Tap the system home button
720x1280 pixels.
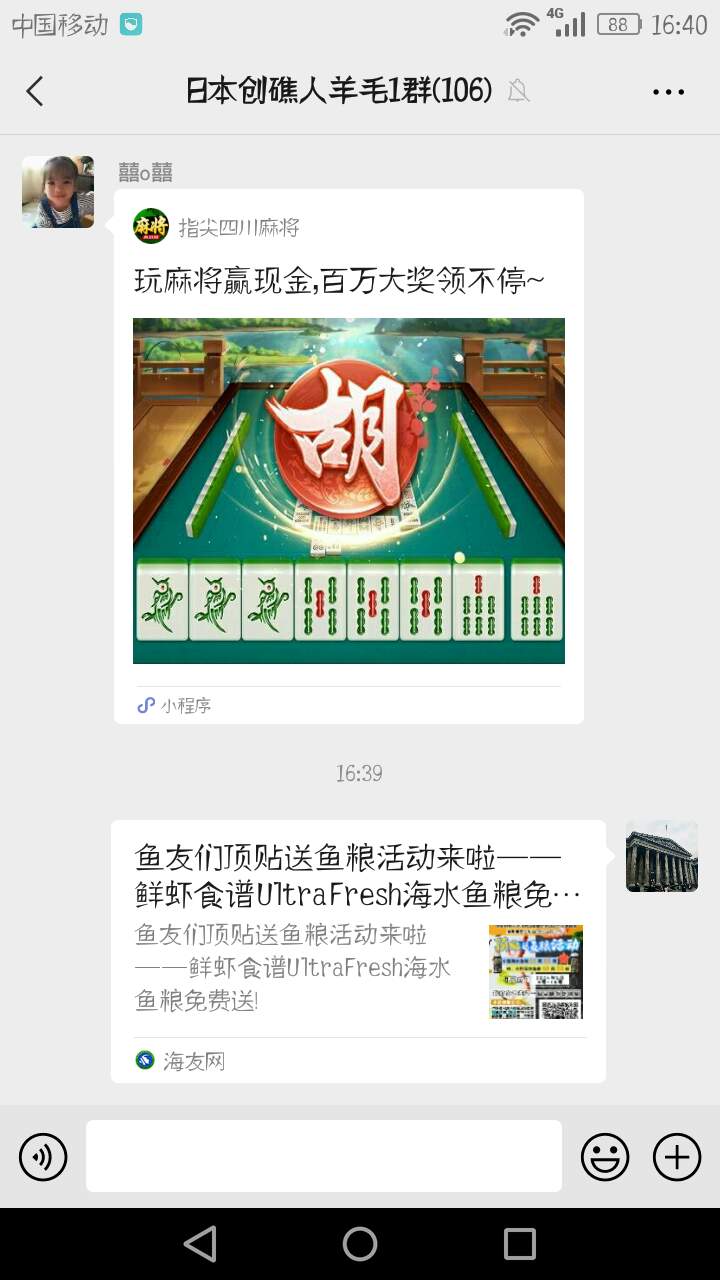click(360, 1244)
